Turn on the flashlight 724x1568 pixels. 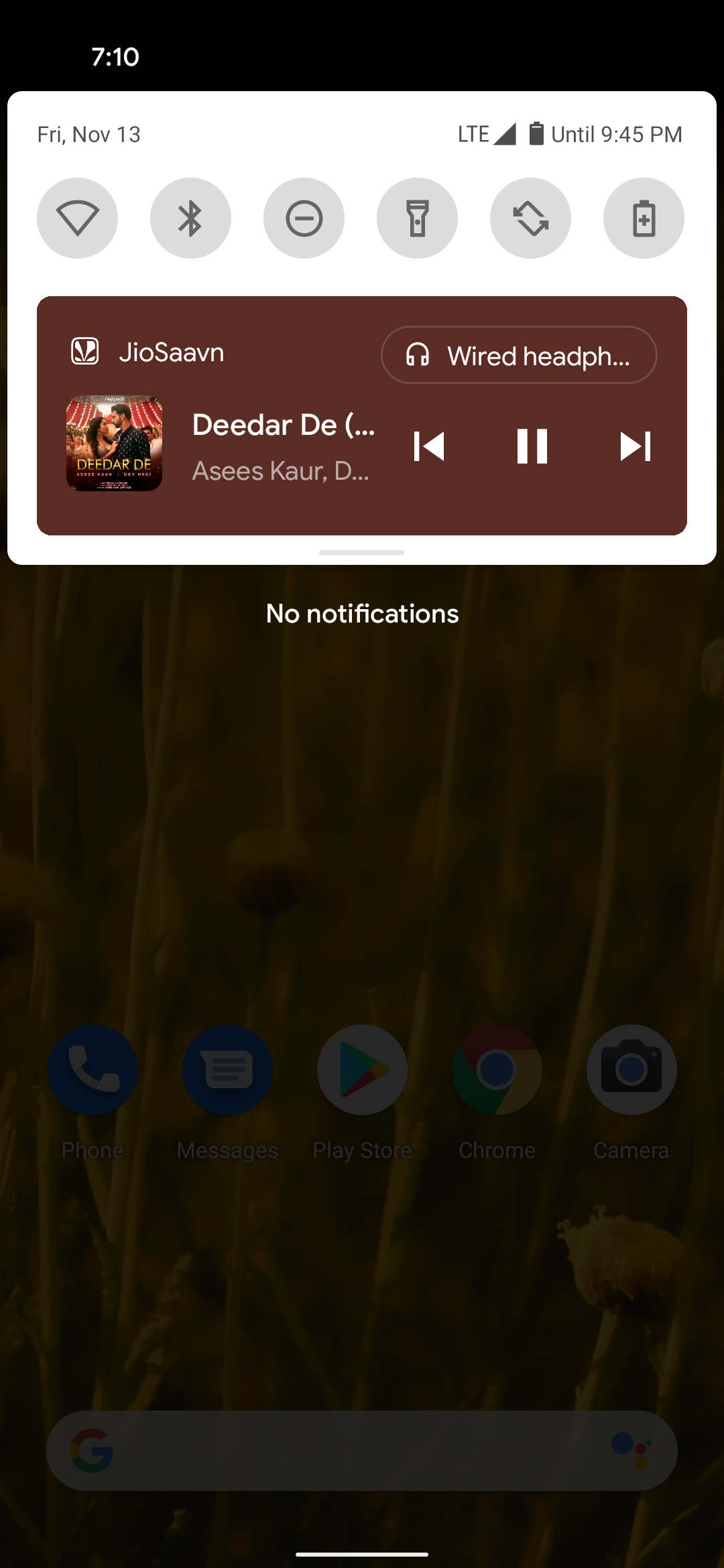click(417, 218)
